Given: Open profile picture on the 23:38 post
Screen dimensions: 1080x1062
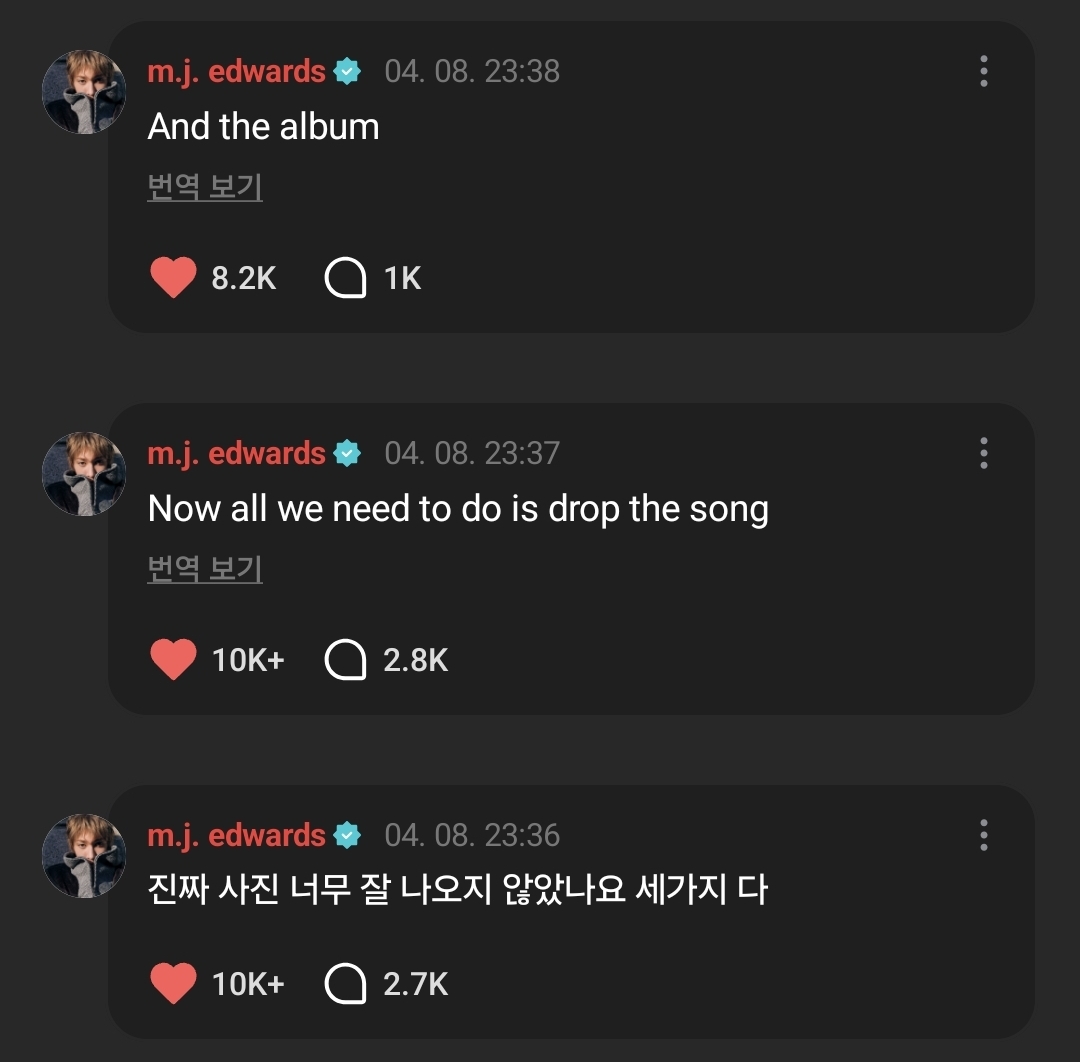Looking at the screenshot, I should [84, 92].
